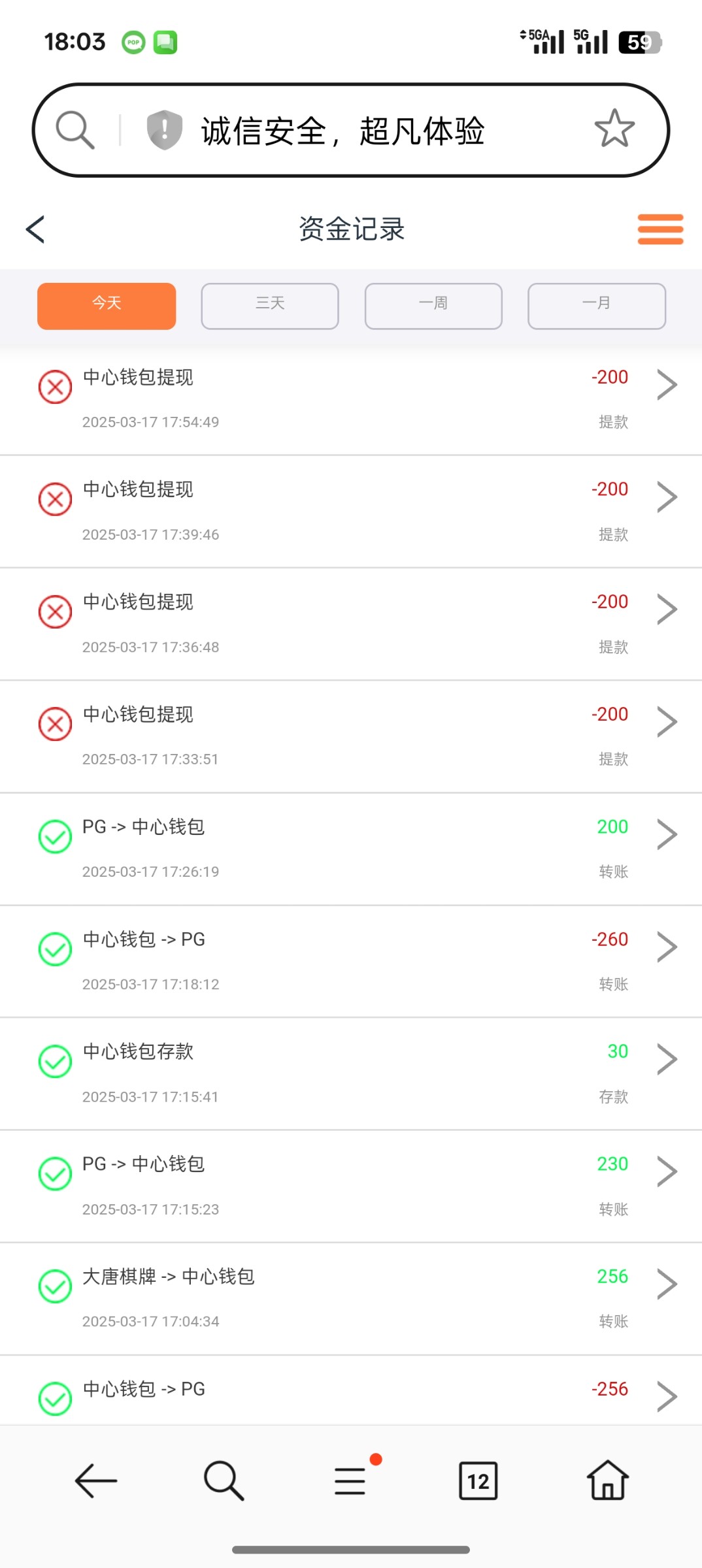
Task: Go to the browser home page
Action: 607,1480
